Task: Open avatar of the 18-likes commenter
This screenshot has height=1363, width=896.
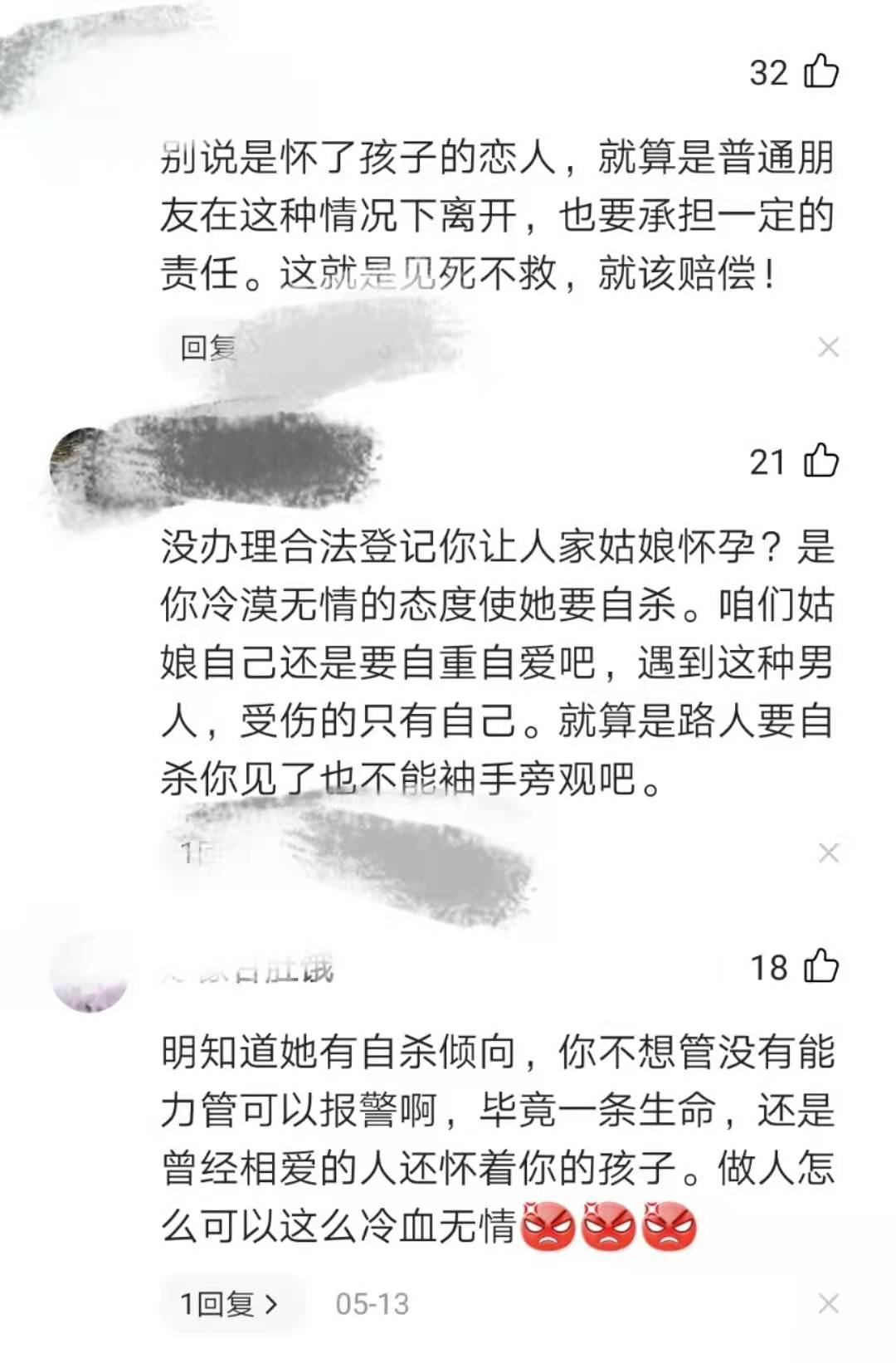Action: 90,973
